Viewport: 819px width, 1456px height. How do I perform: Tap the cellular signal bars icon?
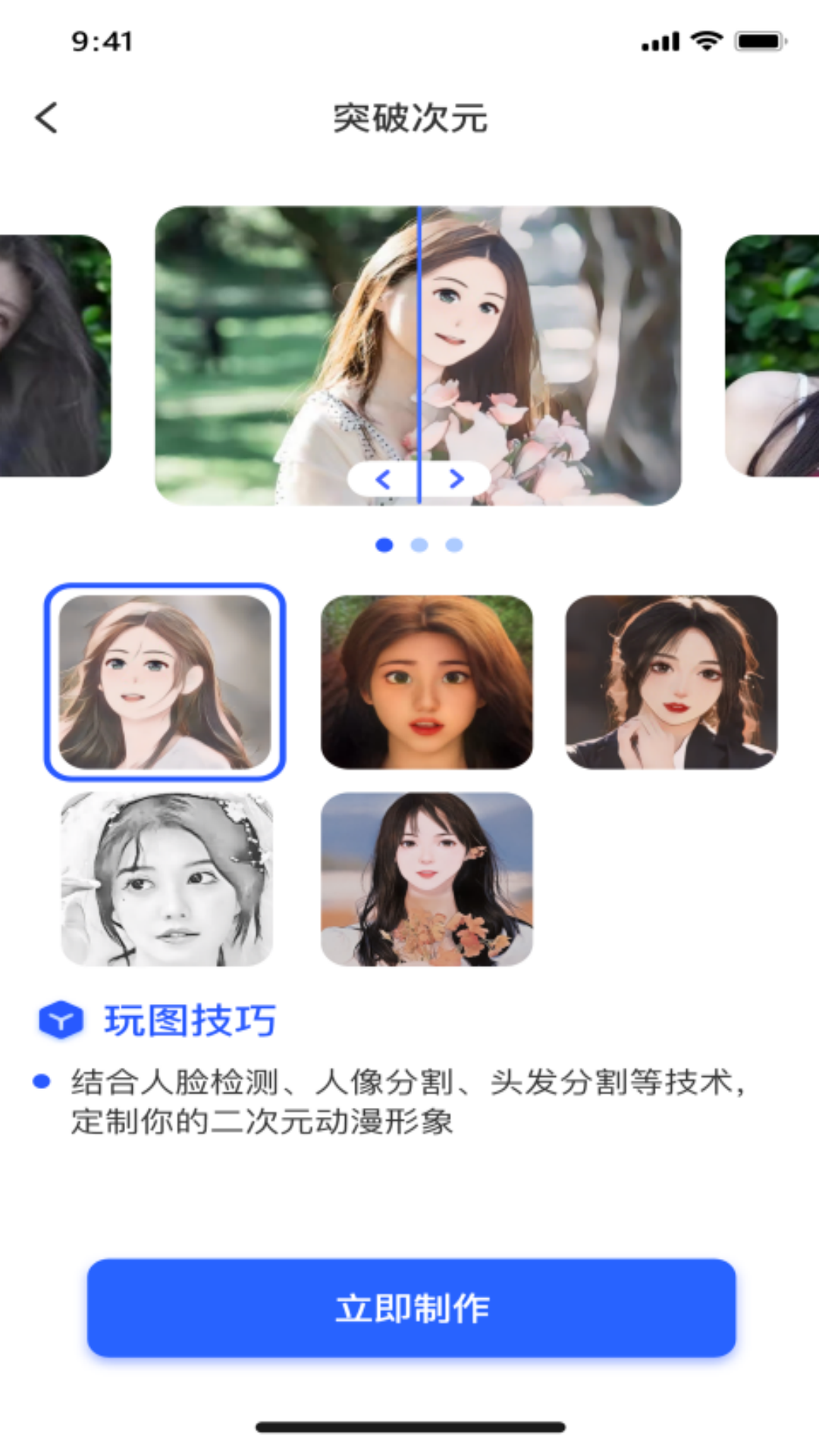click(x=659, y=42)
